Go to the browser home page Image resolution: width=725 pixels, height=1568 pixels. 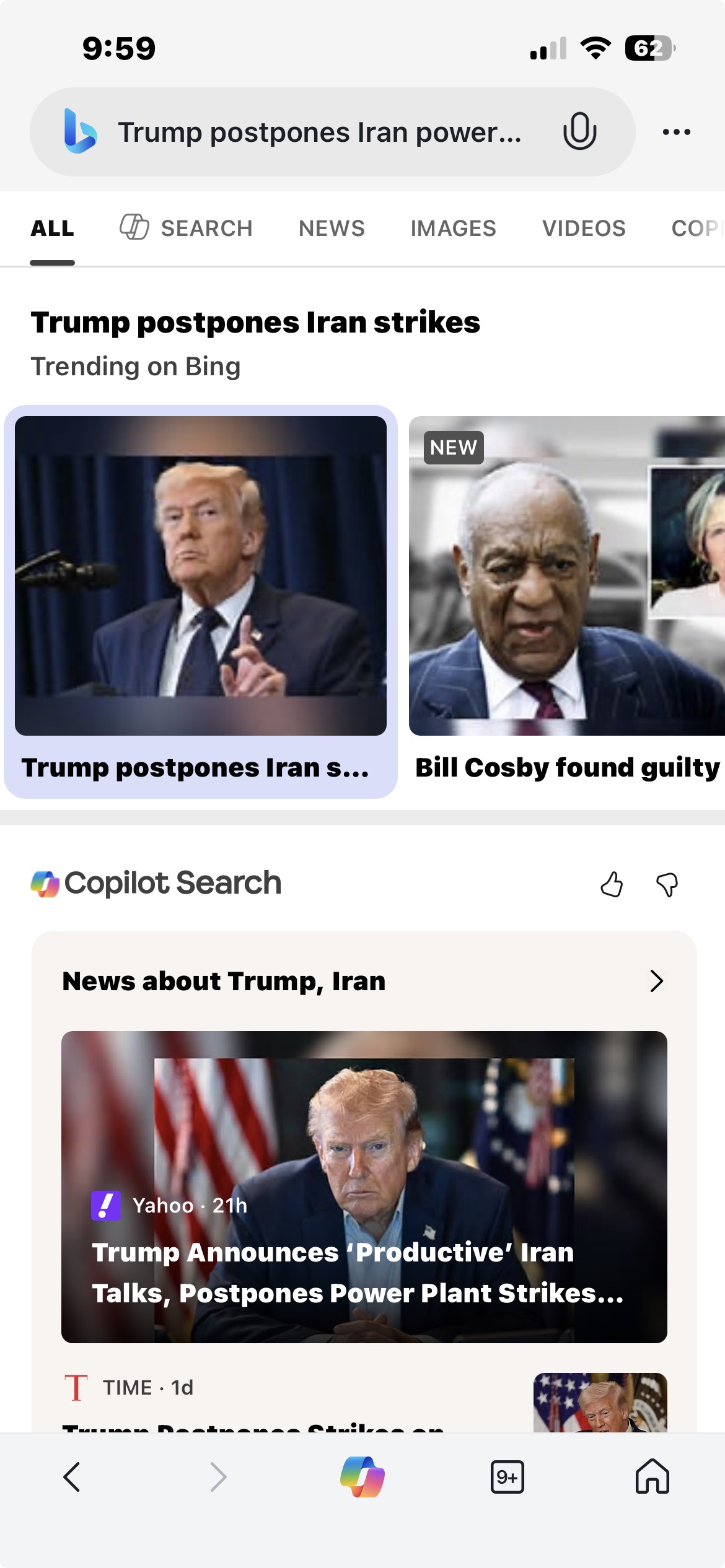[x=652, y=1477]
